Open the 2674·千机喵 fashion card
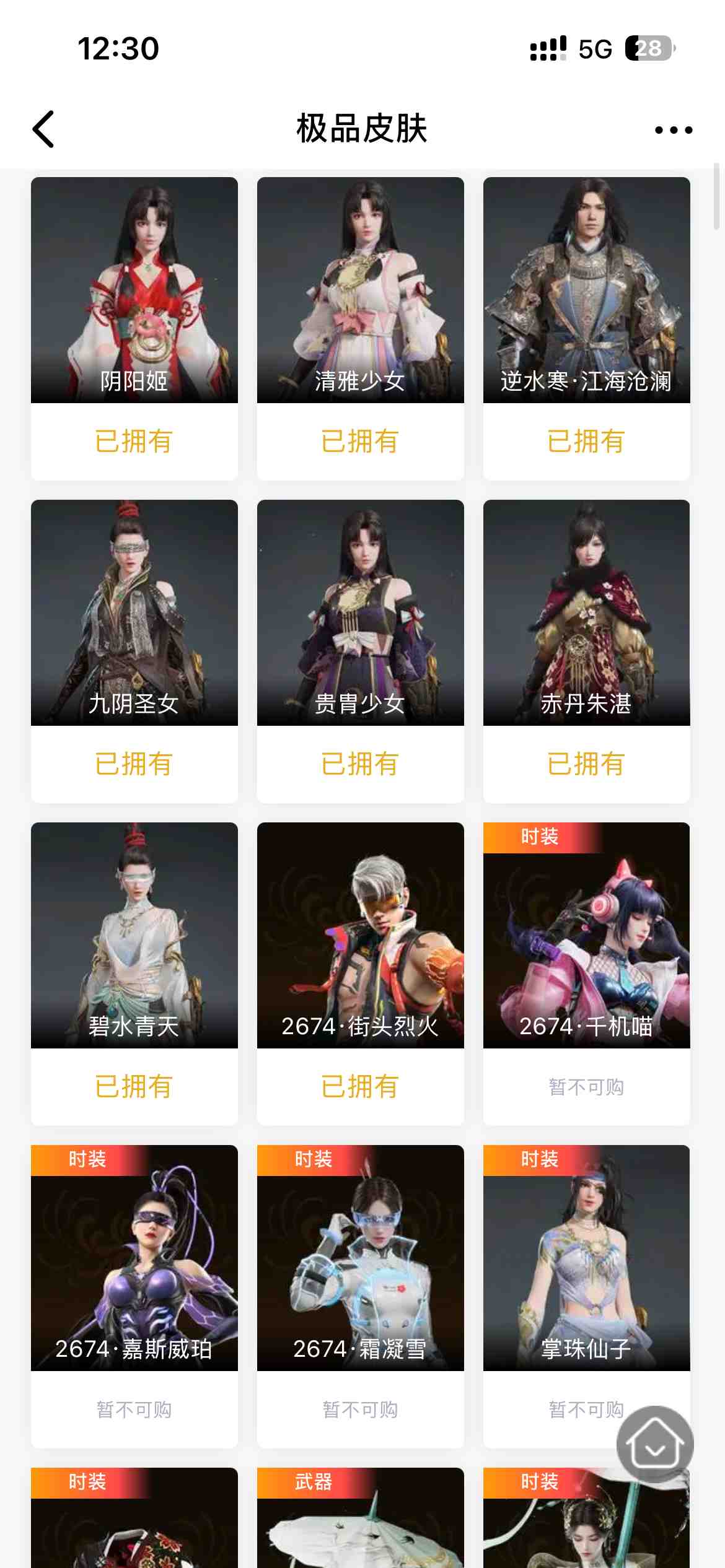Image resolution: width=725 pixels, height=1568 pixels. click(x=586, y=935)
